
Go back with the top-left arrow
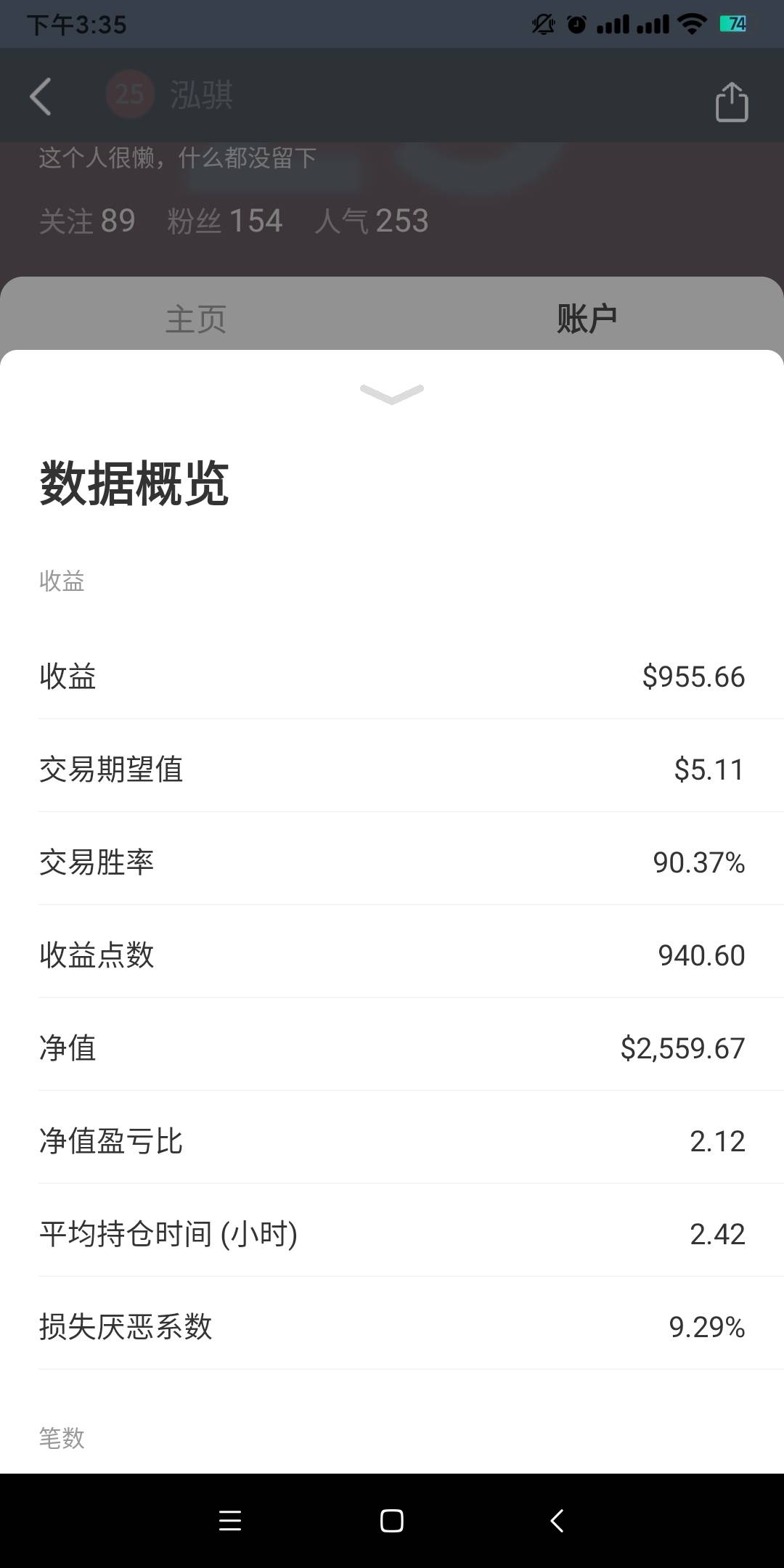coord(41,97)
